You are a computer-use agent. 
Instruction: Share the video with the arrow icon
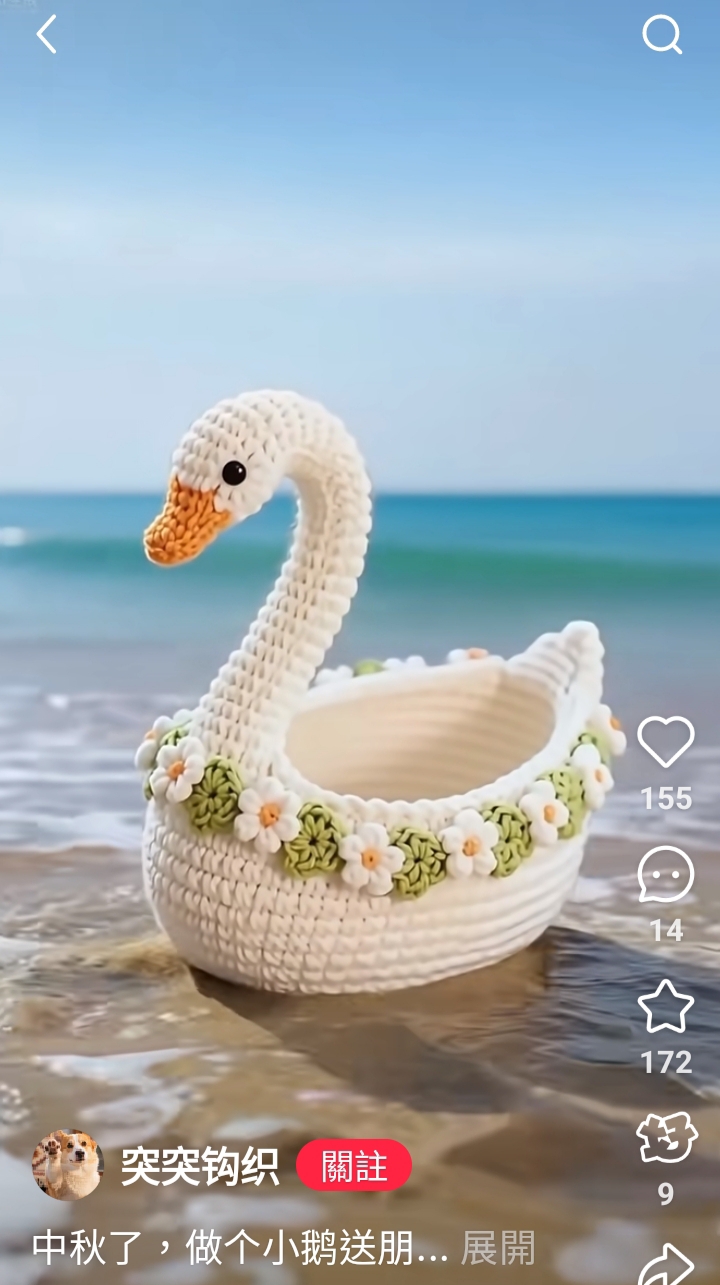(668, 1264)
